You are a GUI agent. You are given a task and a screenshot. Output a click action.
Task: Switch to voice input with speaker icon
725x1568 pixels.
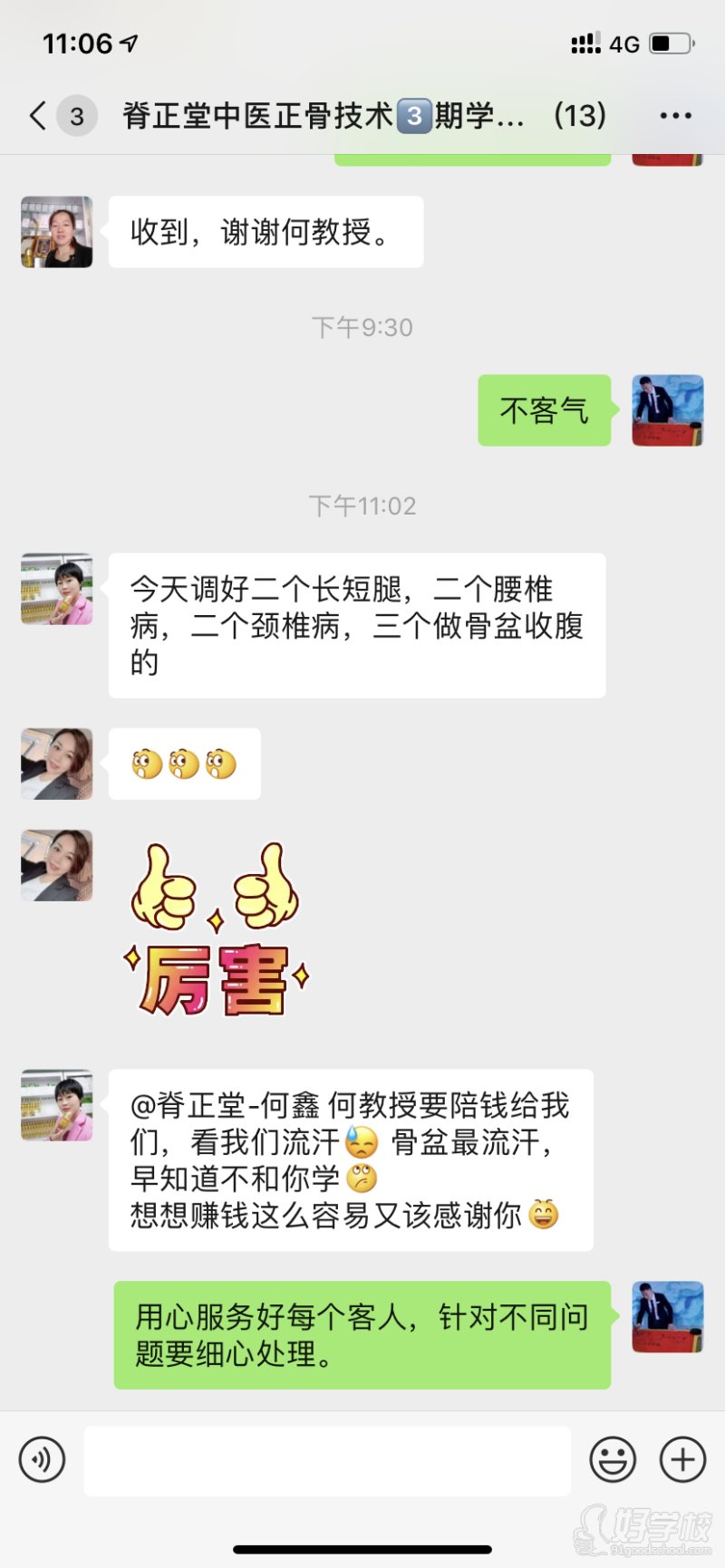click(x=42, y=1459)
